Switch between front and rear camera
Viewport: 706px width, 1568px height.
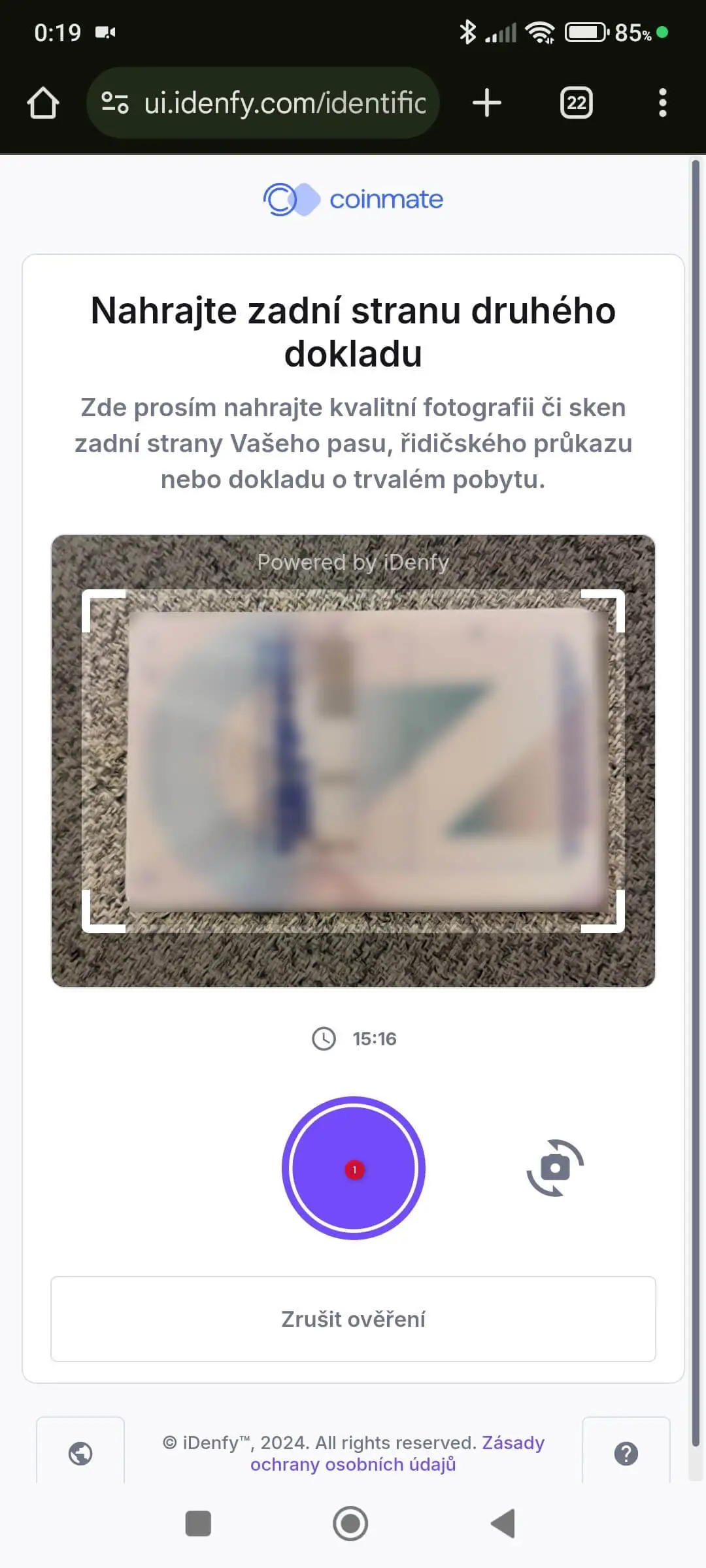pos(555,1168)
